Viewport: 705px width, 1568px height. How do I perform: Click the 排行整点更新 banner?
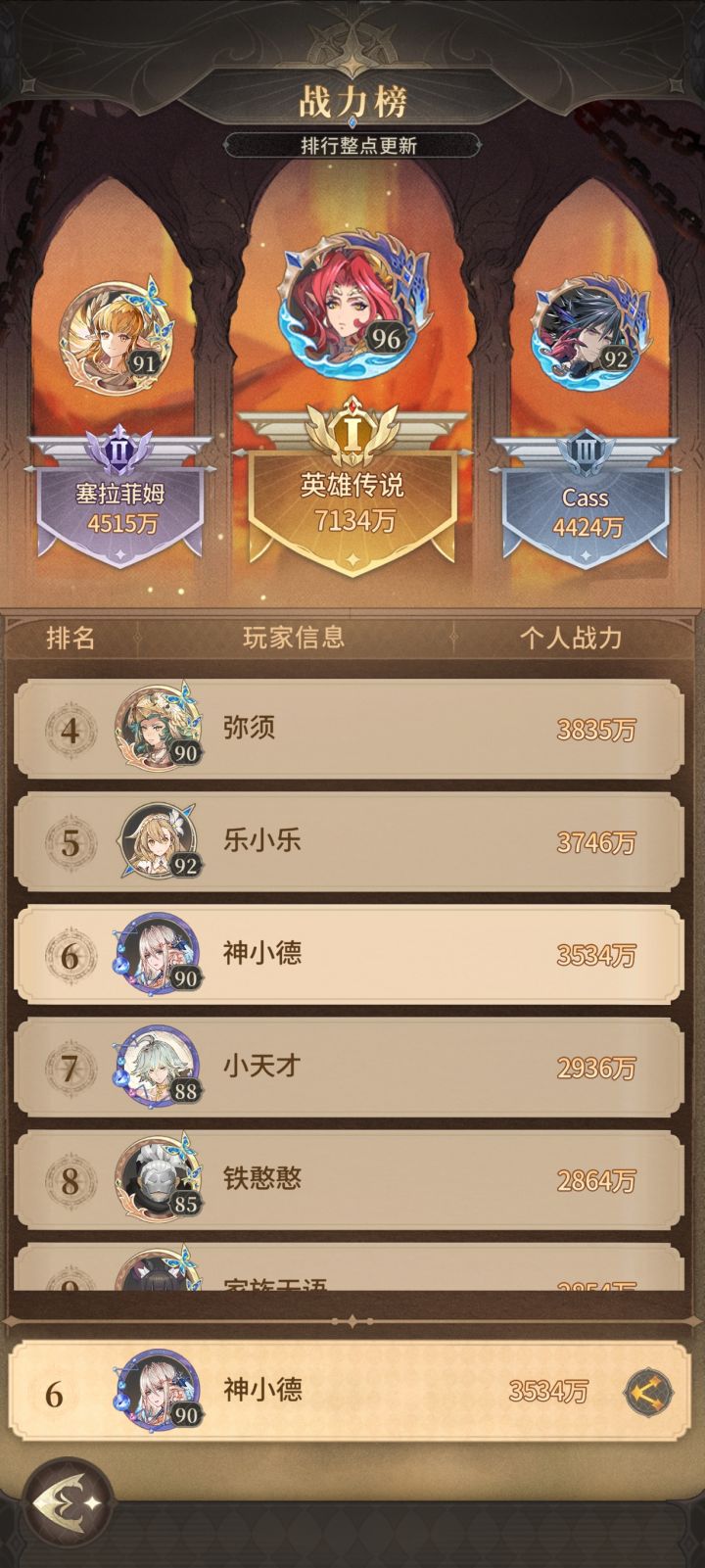(352, 145)
